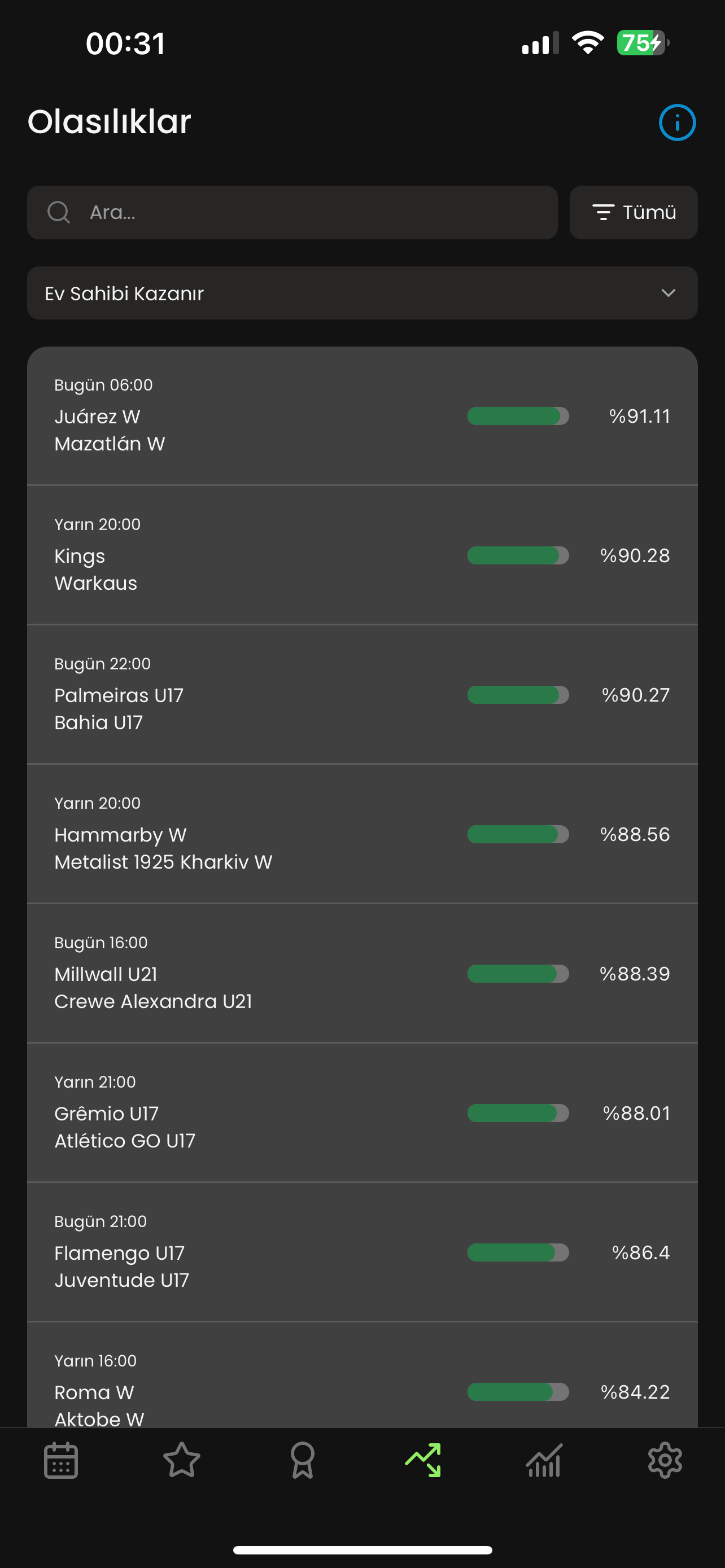Viewport: 725px width, 1568px height.
Task: Tap the info icon next to Olasılıklar
Action: 677,122
